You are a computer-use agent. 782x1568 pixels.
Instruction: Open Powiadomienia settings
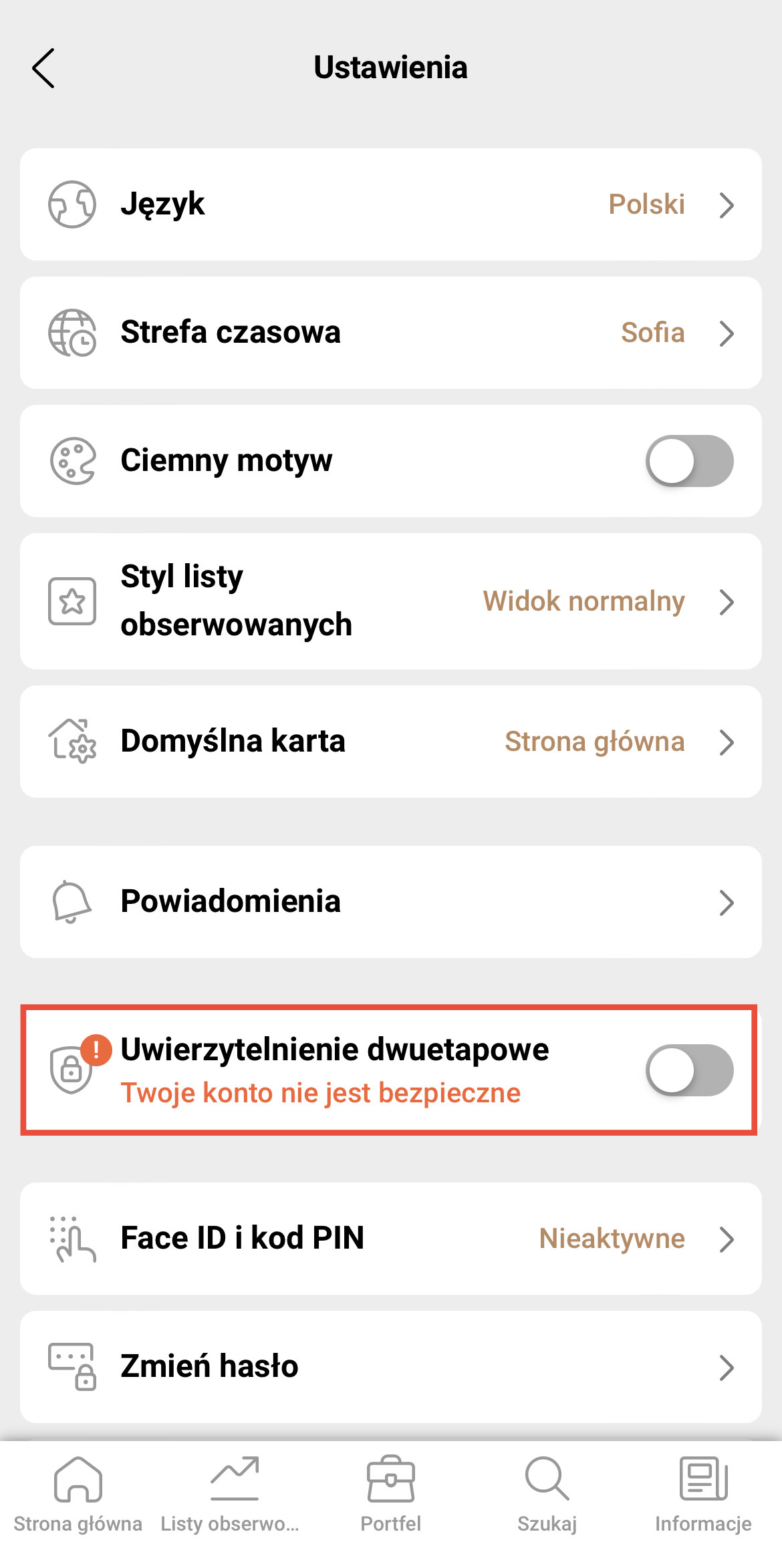[x=390, y=902]
